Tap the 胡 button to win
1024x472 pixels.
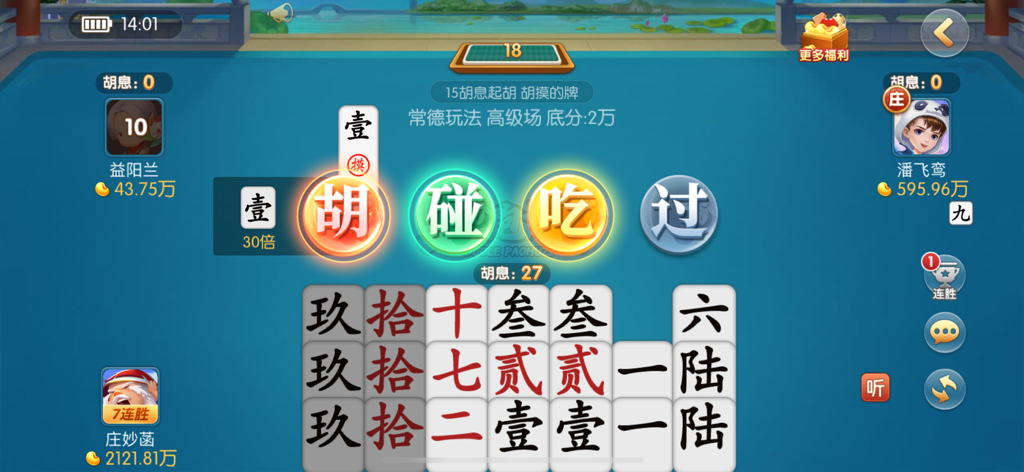click(343, 212)
